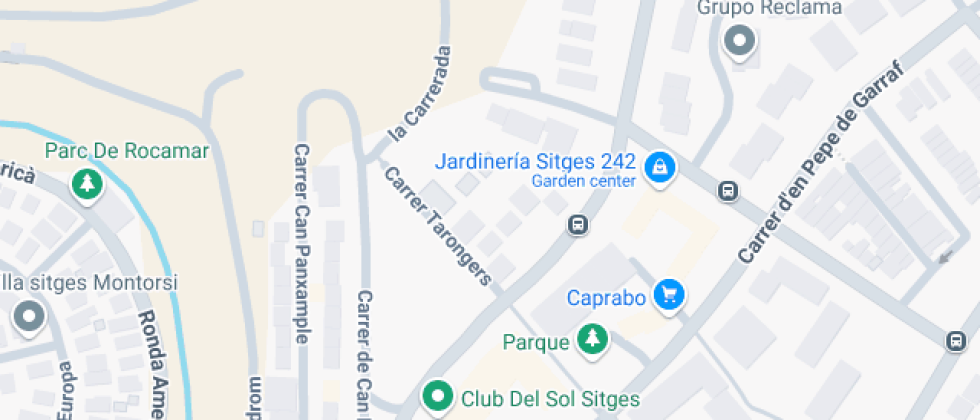Open the Parc De Rocamar park marker
Viewport: 980px width, 420px height.
[x=88, y=183]
